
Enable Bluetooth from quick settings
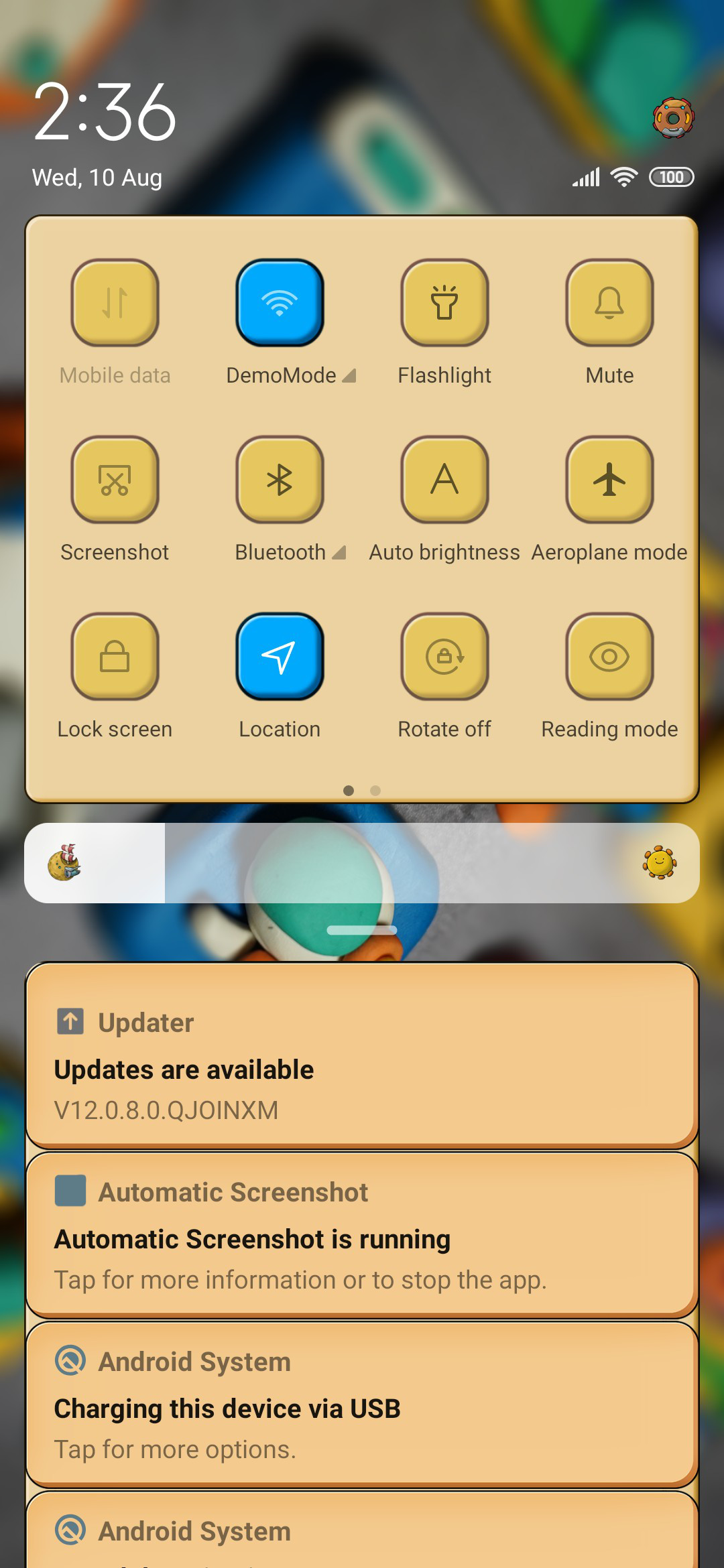(280, 479)
